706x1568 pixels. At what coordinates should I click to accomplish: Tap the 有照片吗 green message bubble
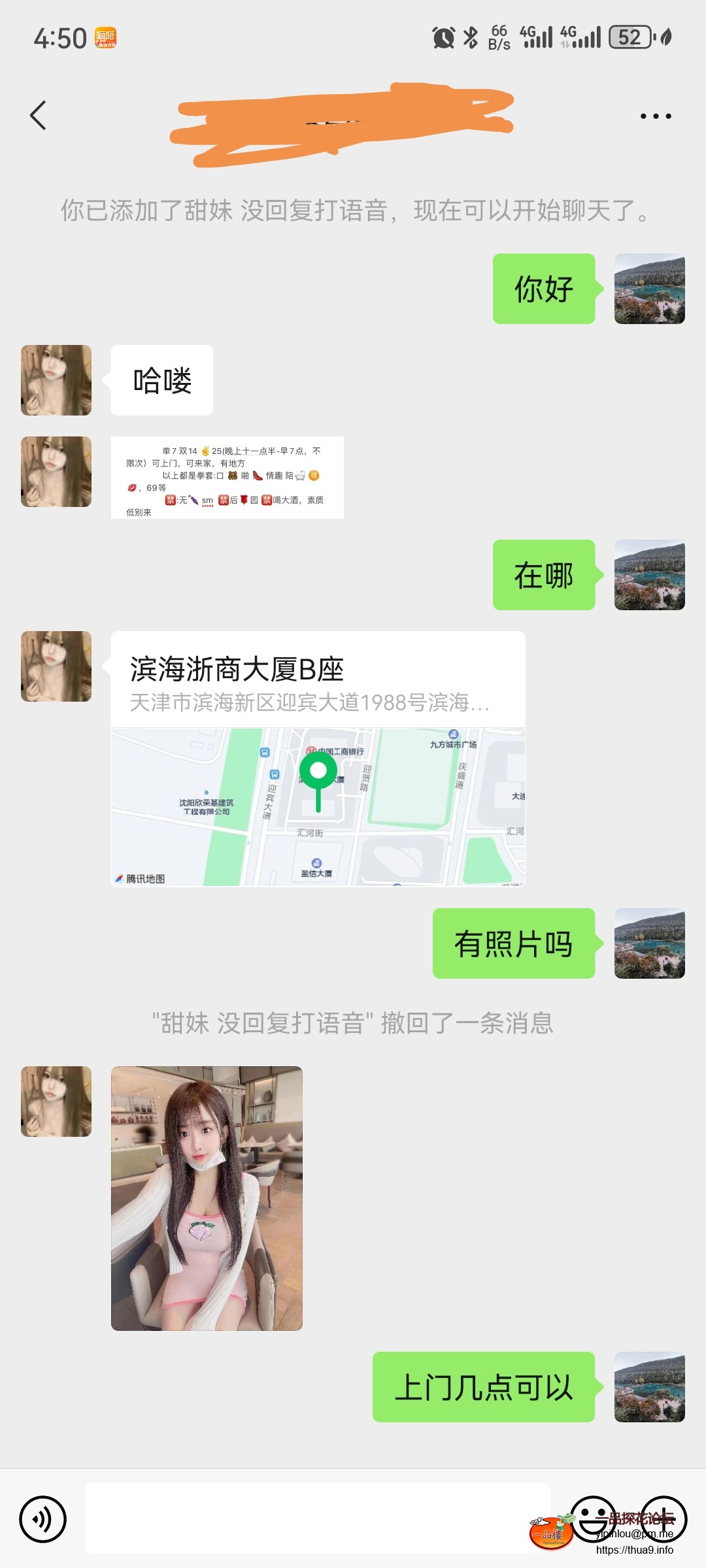pos(514,943)
